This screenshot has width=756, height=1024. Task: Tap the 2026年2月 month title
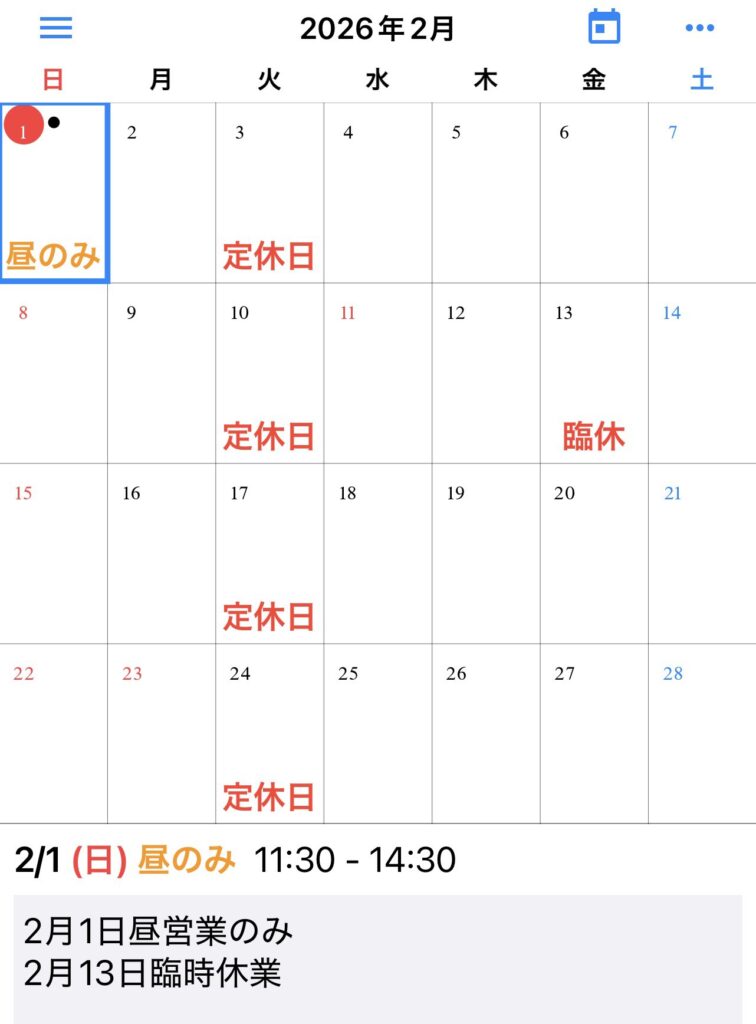377,29
